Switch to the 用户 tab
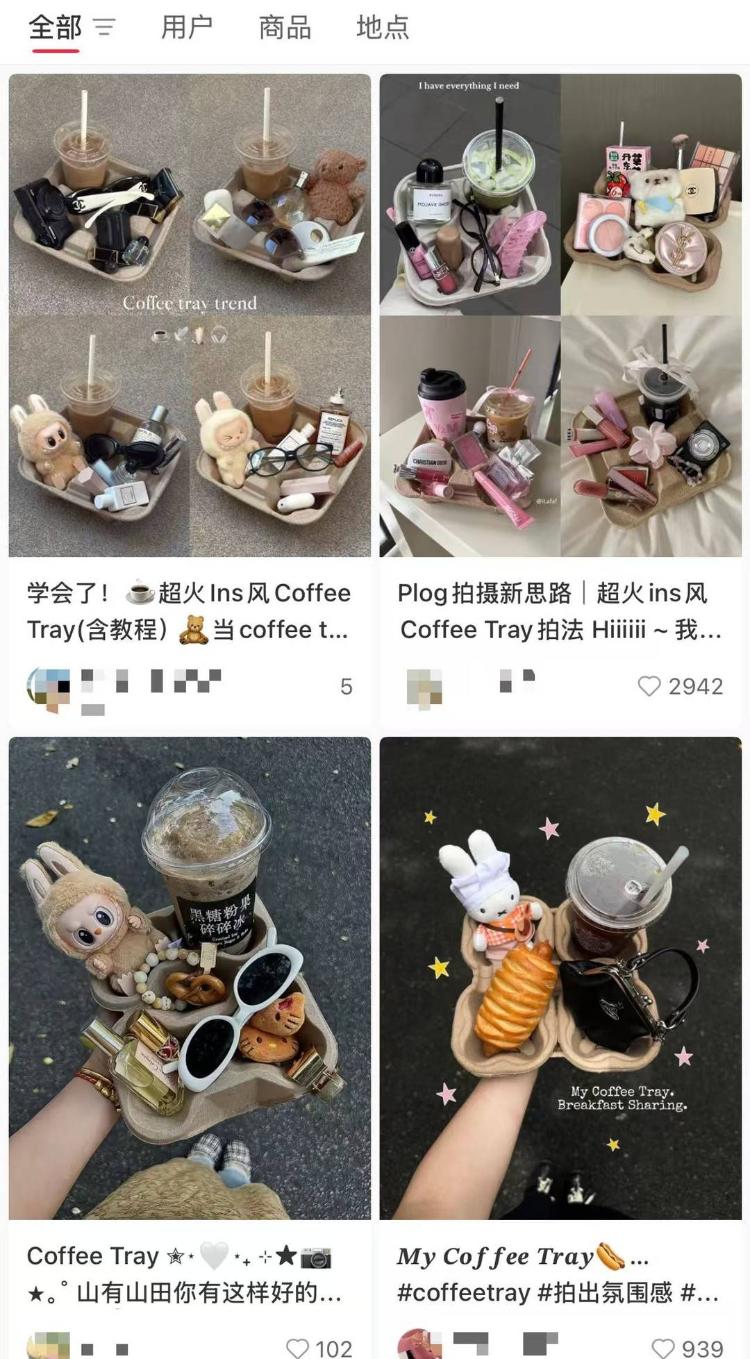 pyautogui.click(x=187, y=27)
